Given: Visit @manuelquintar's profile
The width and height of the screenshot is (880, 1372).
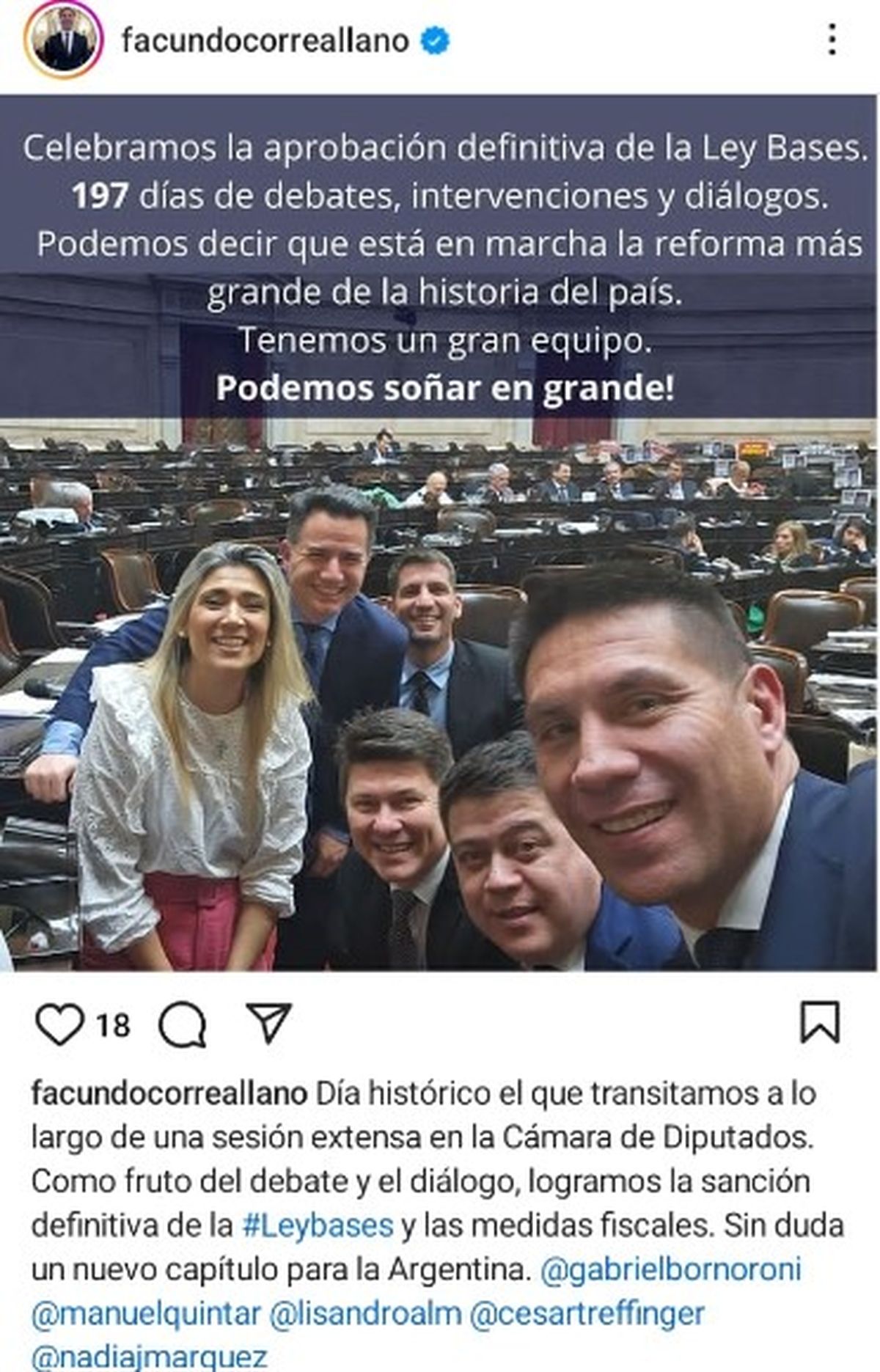Looking at the screenshot, I should [x=146, y=1313].
